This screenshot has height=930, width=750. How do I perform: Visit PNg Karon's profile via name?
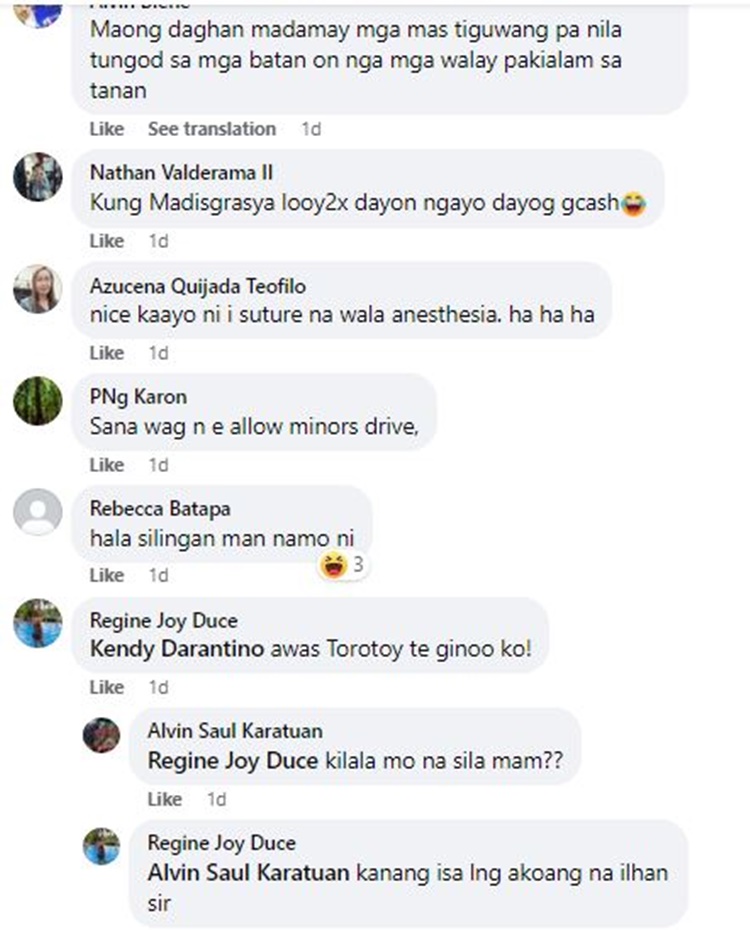click(138, 397)
